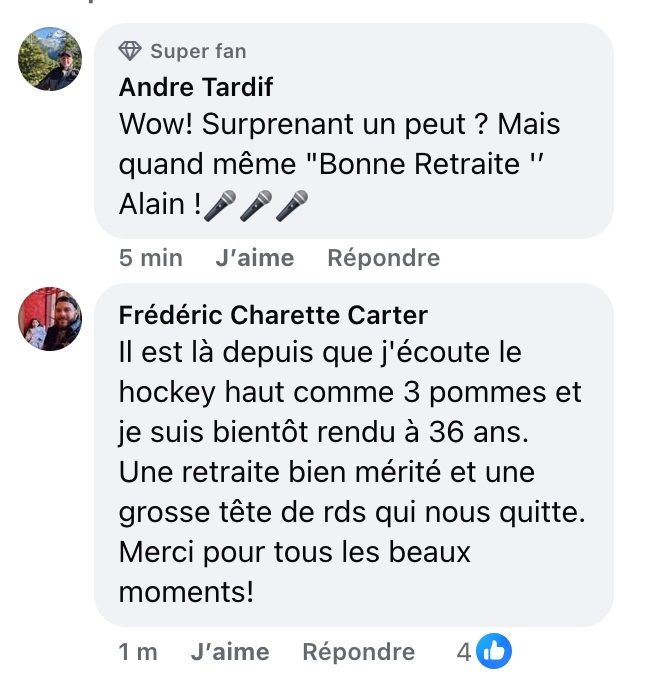
Task: Like Andre Tardif's comment
Action: 254,258
